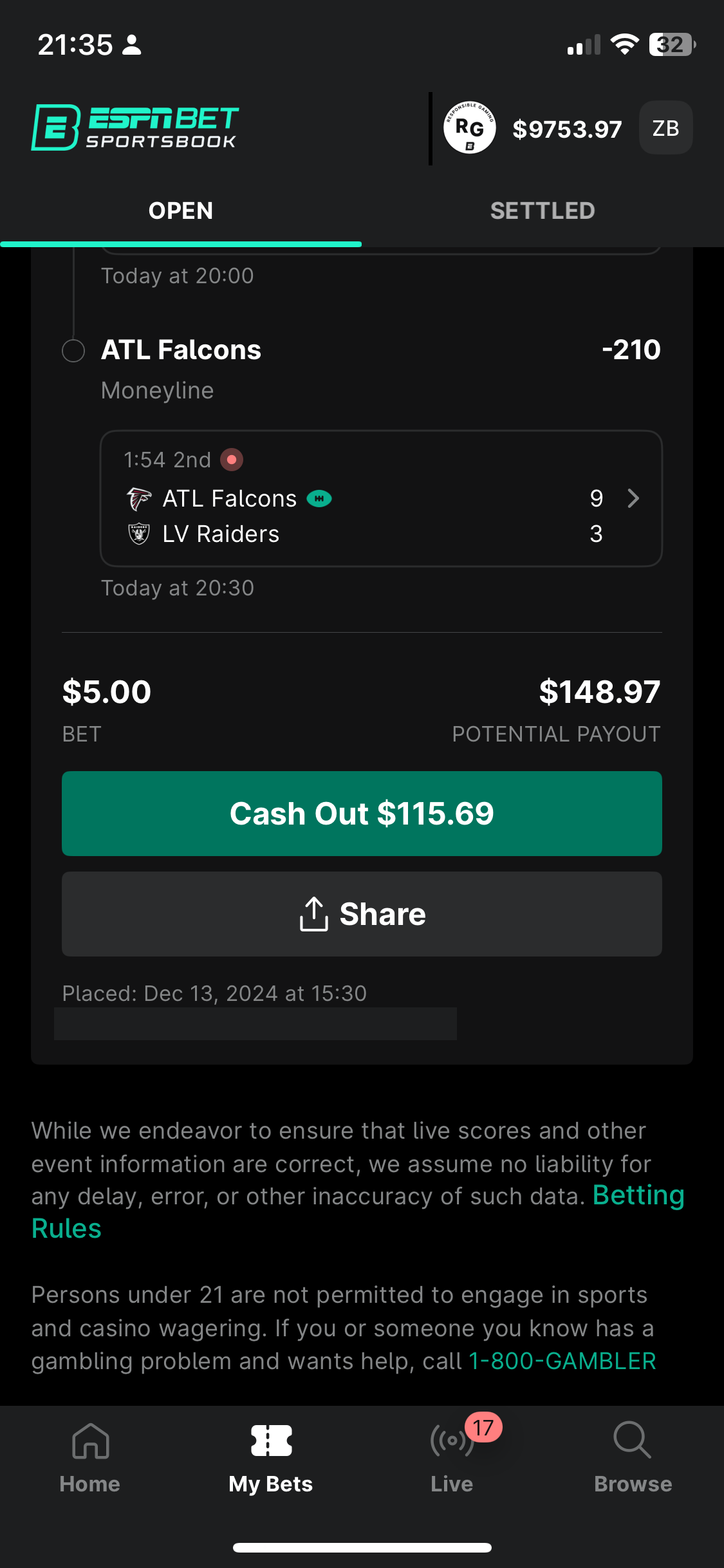
Task: Open the ATL Falcons vs LV Raiders game card
Action: (381, 499)
